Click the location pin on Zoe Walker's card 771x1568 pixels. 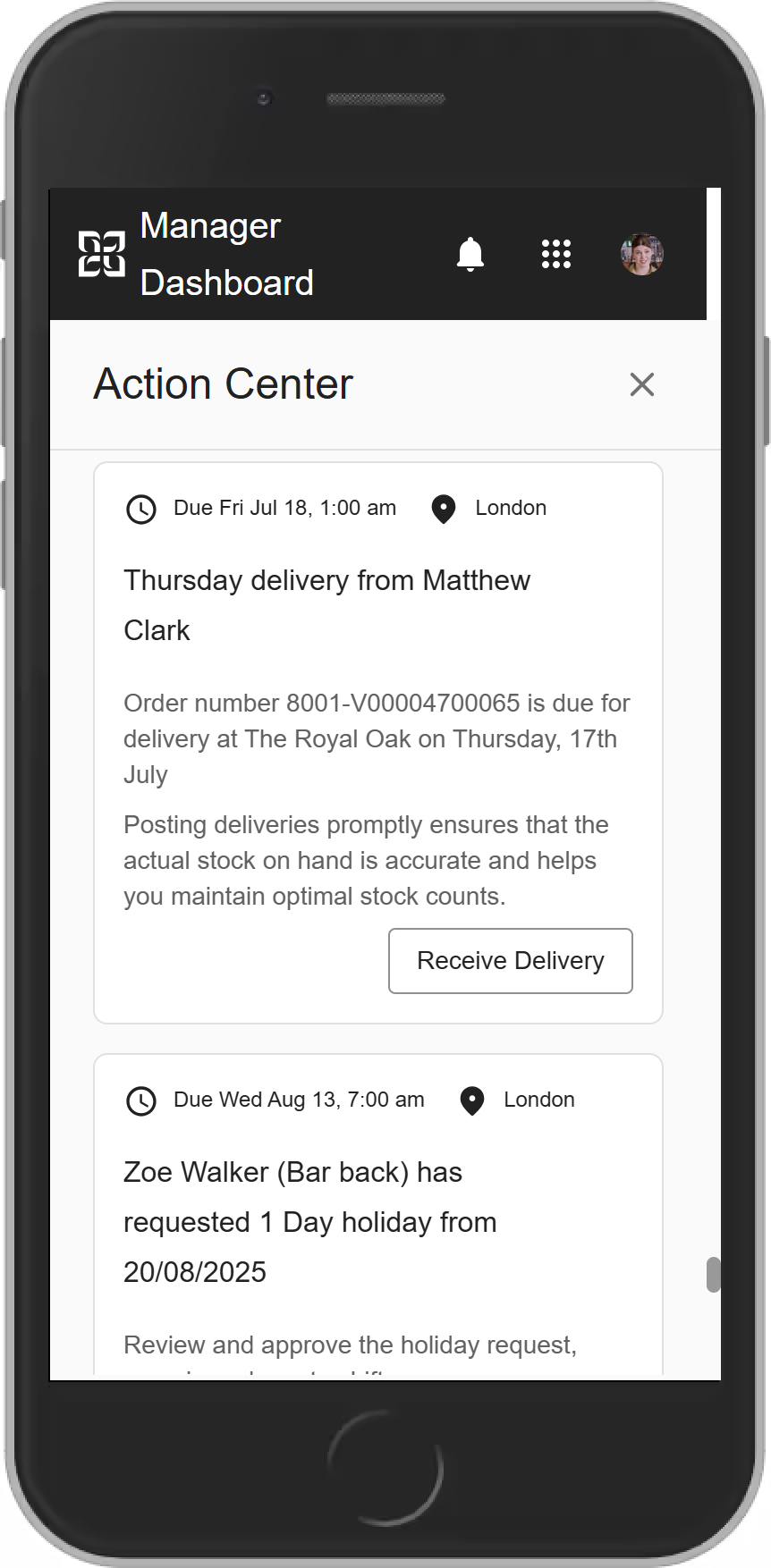click(x=470, y=1101)
